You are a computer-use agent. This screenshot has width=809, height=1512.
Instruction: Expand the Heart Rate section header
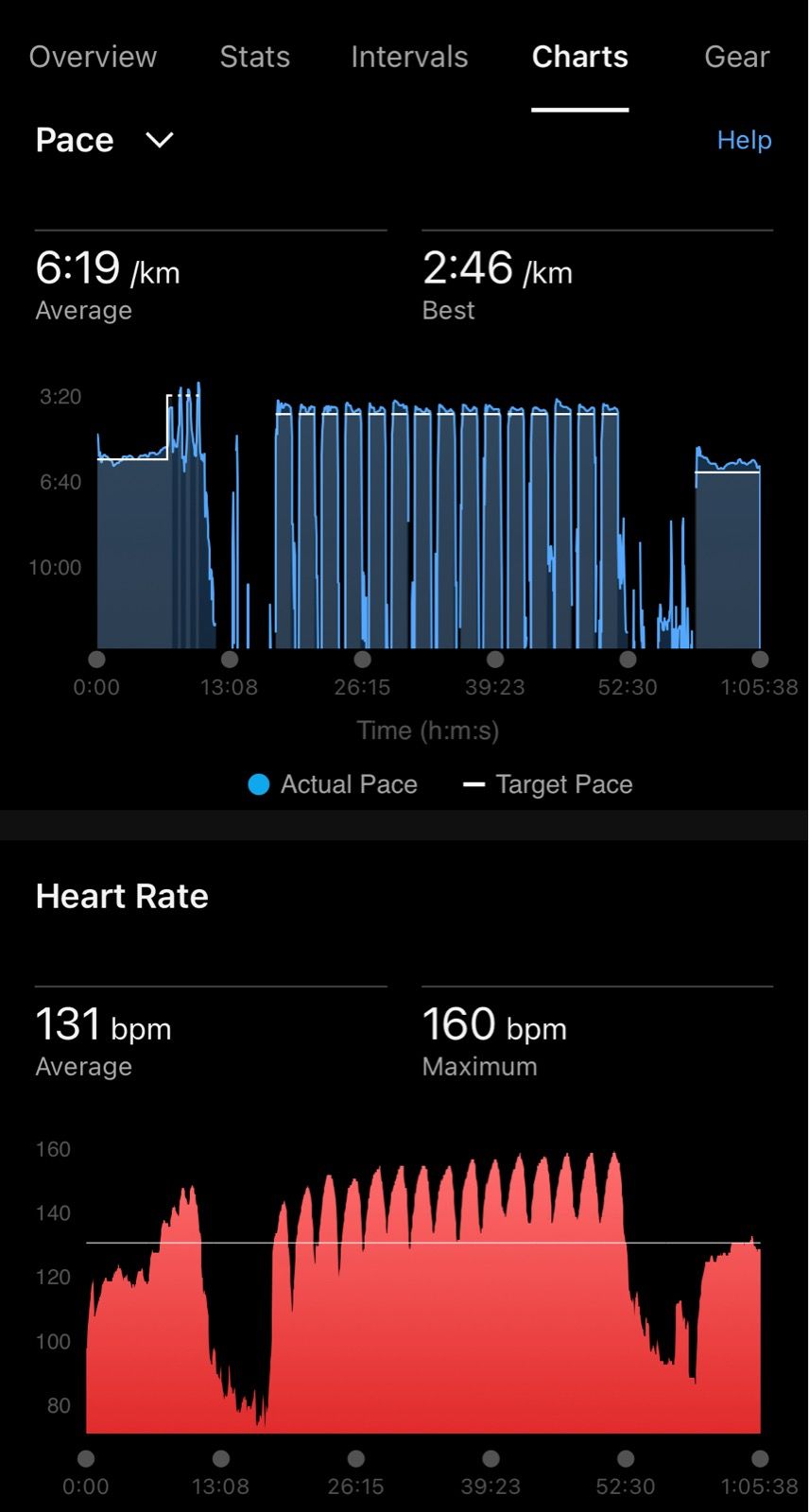[121, 895]
